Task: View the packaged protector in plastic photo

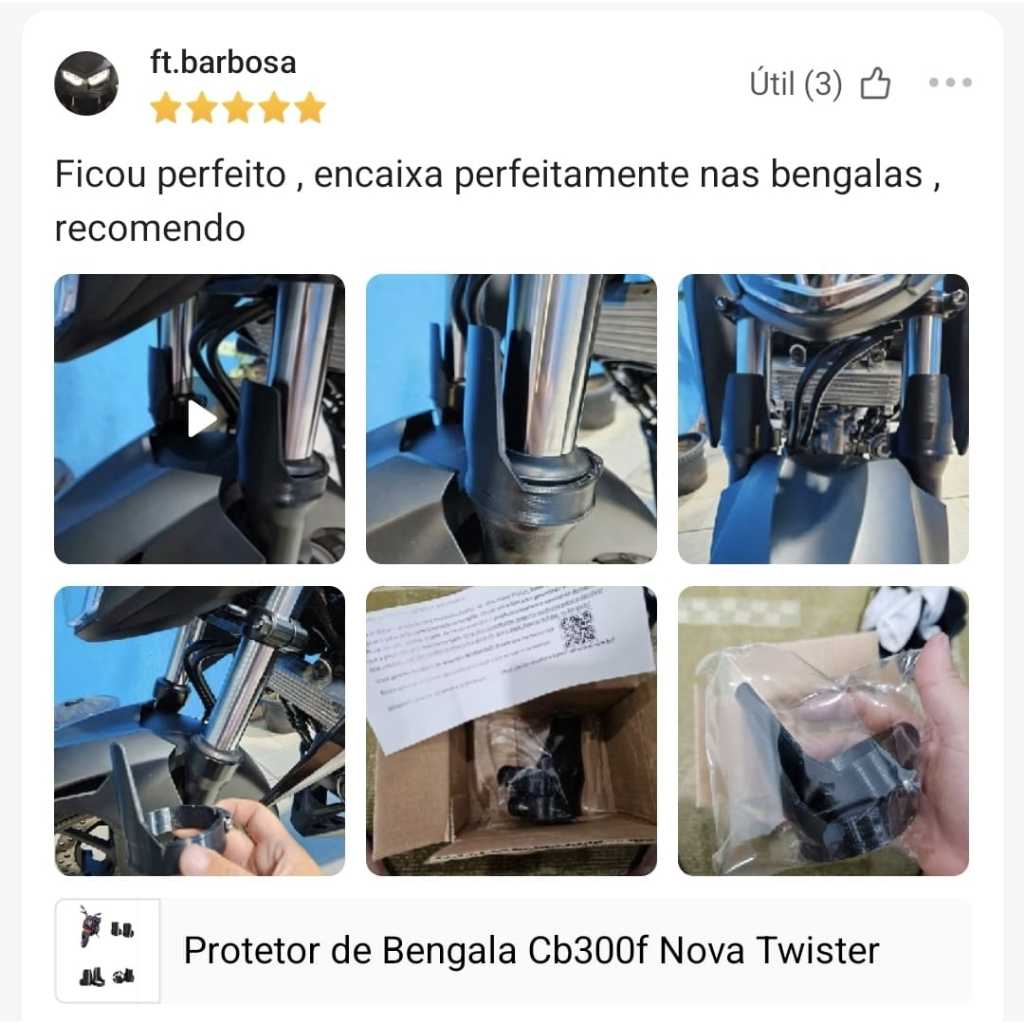Action: pyautogui.click(x=823, y=731)
